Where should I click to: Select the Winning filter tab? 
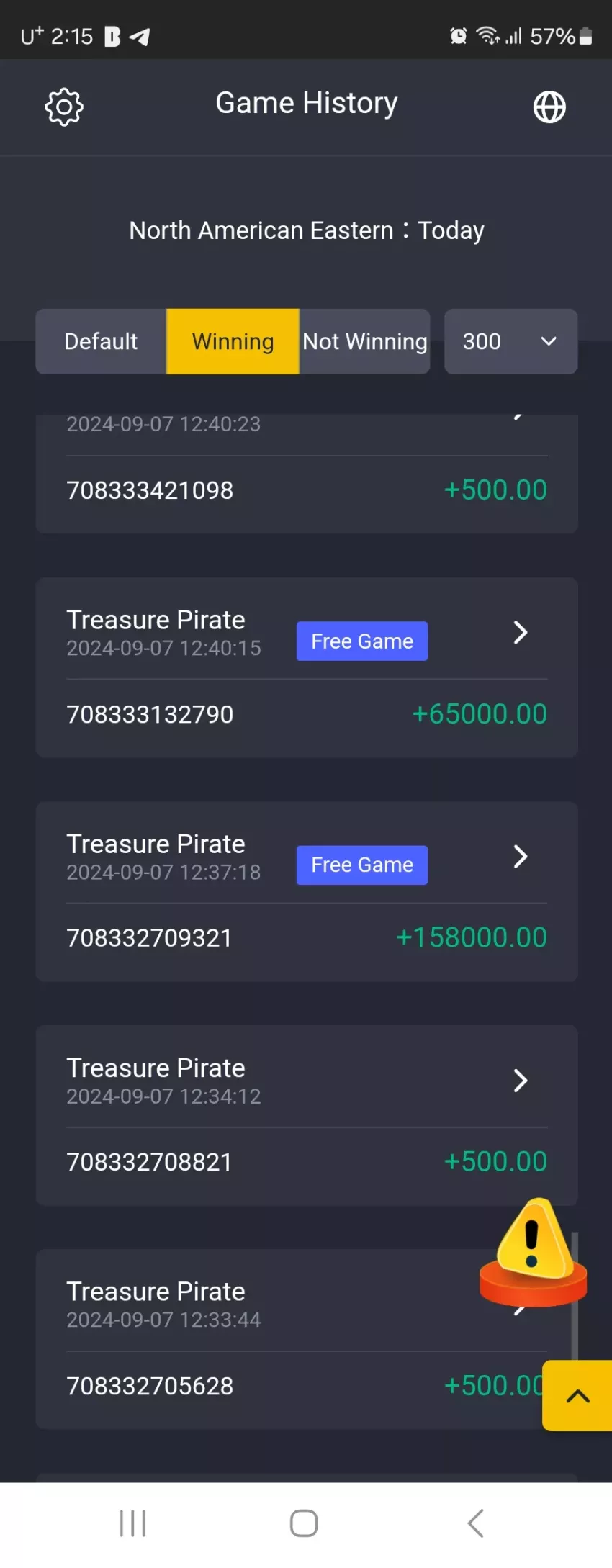coord(233,341)
